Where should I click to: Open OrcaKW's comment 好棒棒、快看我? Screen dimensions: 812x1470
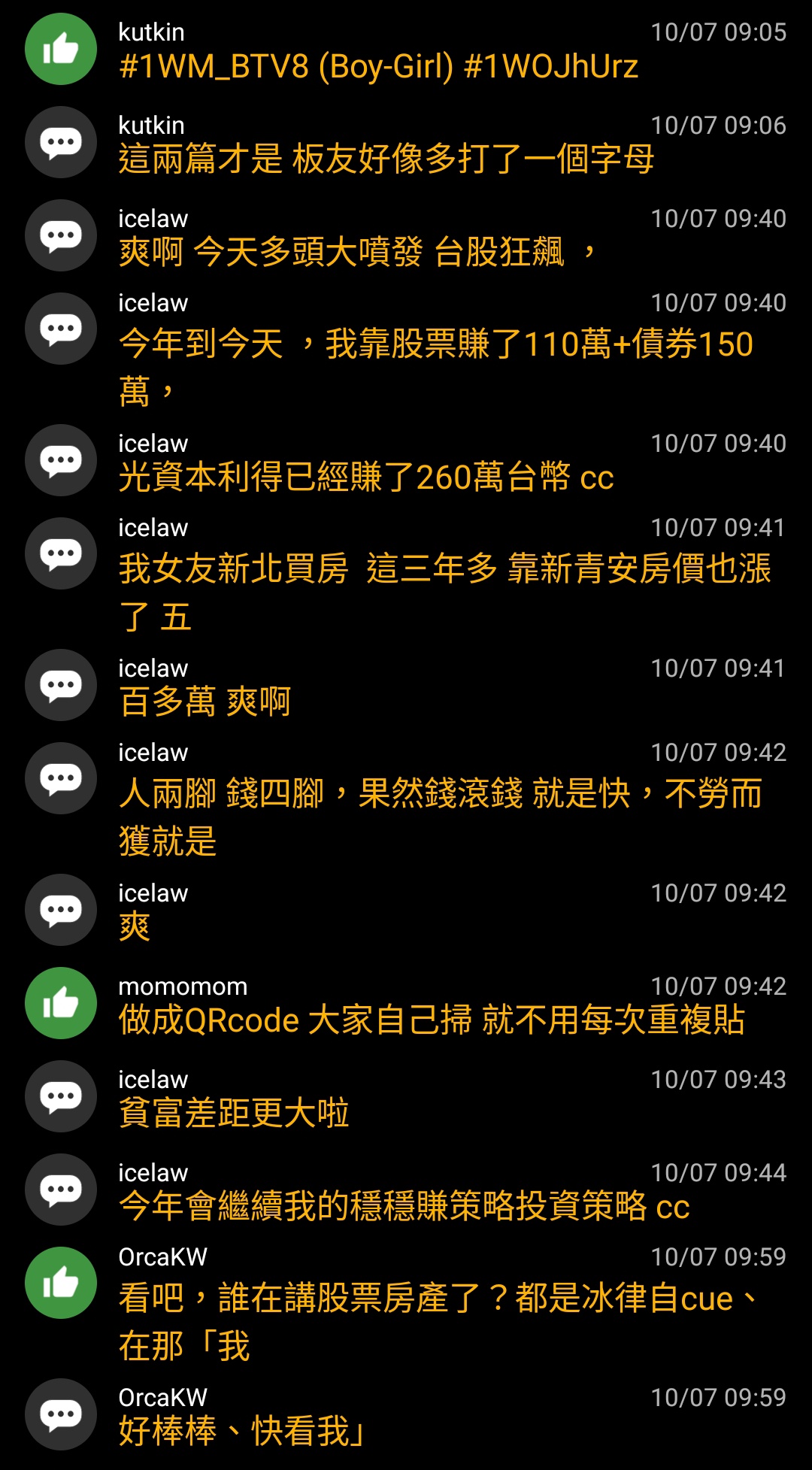[x=406, y=1415]
